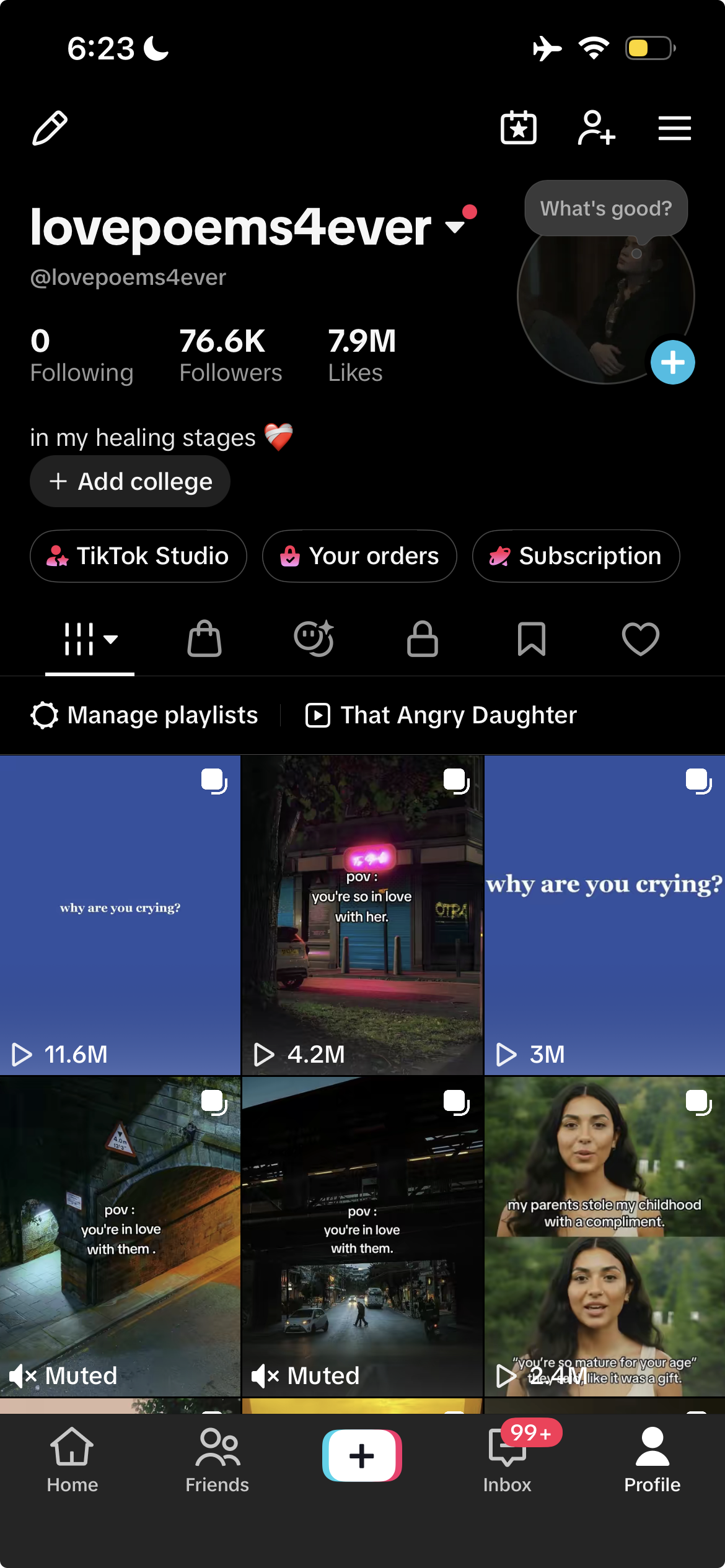This screenshot has height=1568, width=725.
Task: Tap the blue plus on profile photo
Action: tap(672, 362)
